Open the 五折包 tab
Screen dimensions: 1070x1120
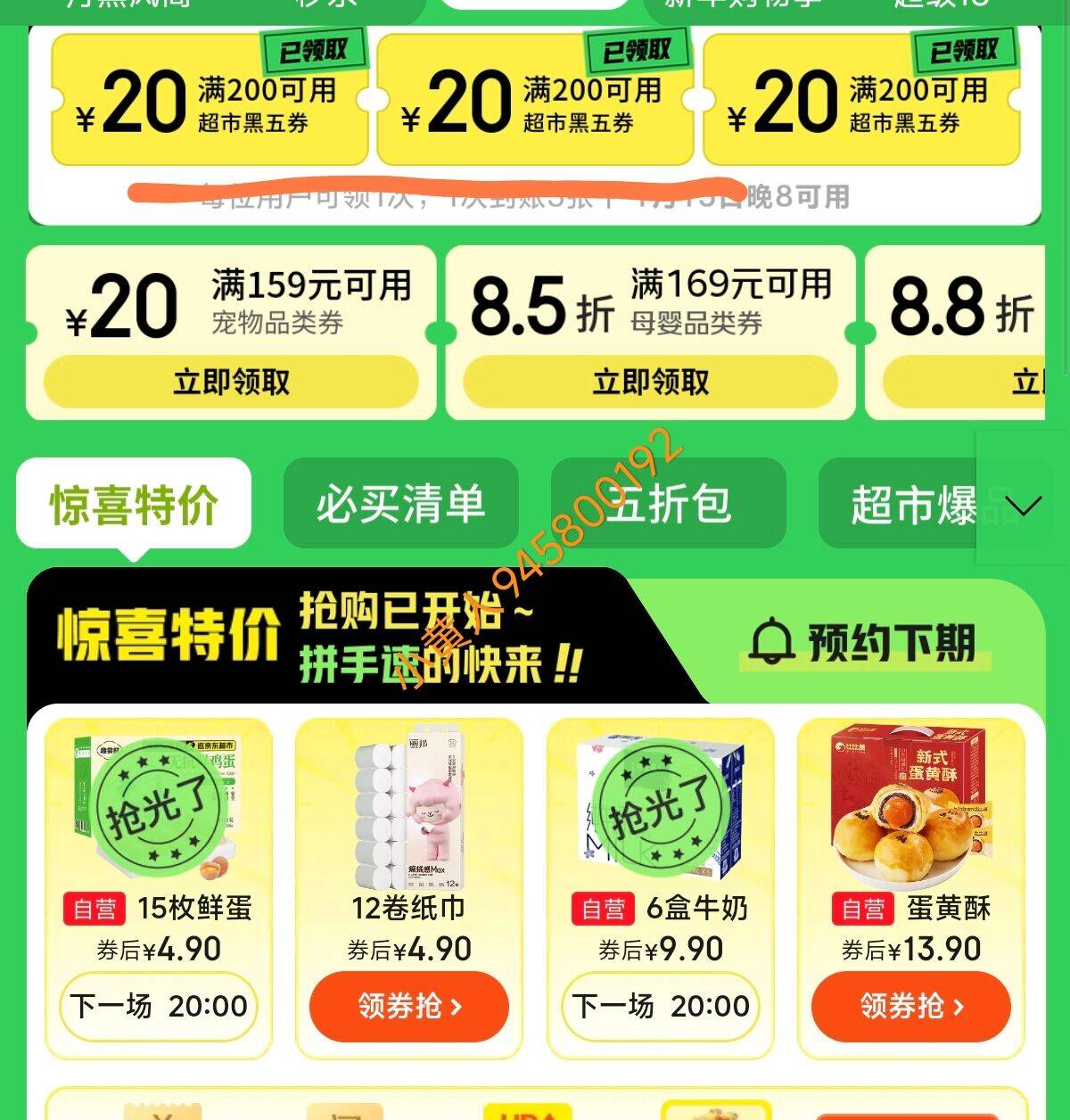tap(668, 505)
